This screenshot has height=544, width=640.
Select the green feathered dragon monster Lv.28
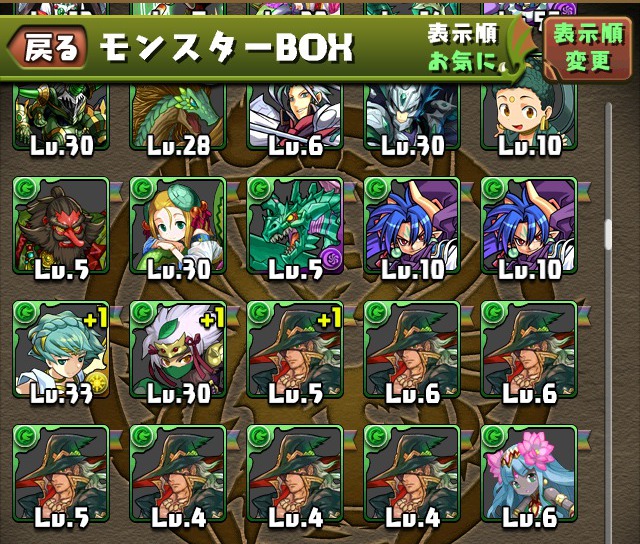[x=178, y=120]
